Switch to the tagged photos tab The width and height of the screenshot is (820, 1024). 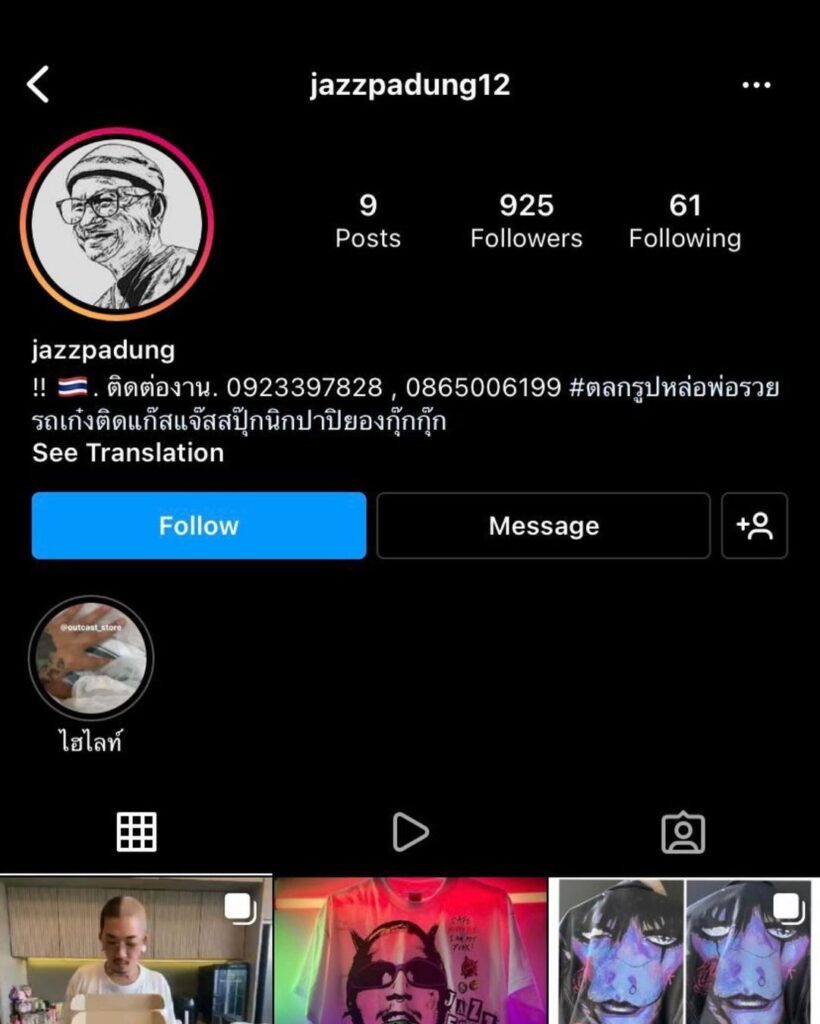(x=683, y=833)
